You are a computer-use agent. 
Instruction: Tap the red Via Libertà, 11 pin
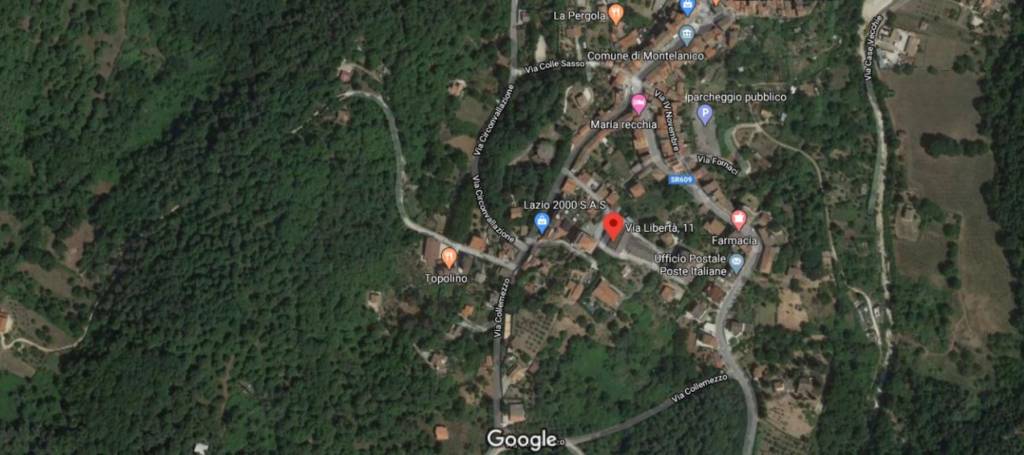(x=613, y=225)
